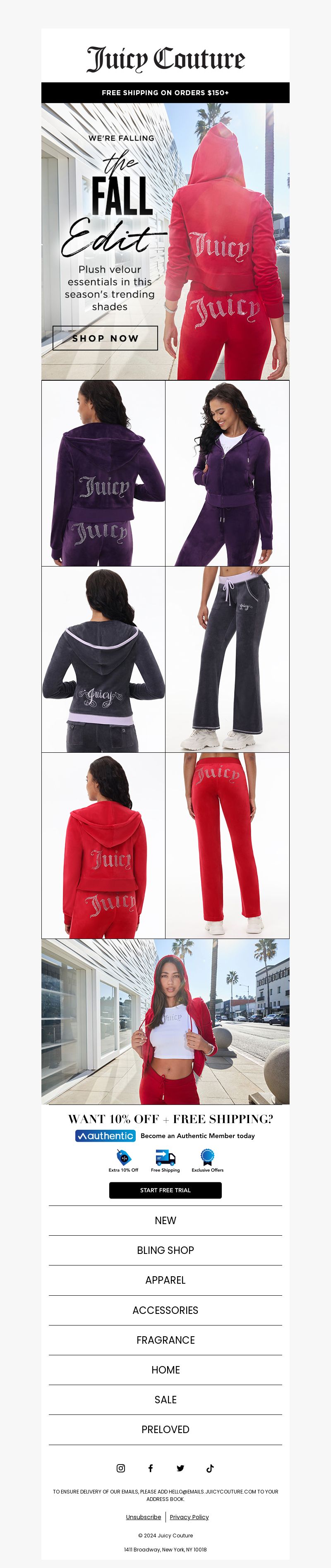The width and height of the screenshot is (331, 1568).
Task: Start the Authentic free trial
Action: pyautogui.click(x=165, y=1190)
